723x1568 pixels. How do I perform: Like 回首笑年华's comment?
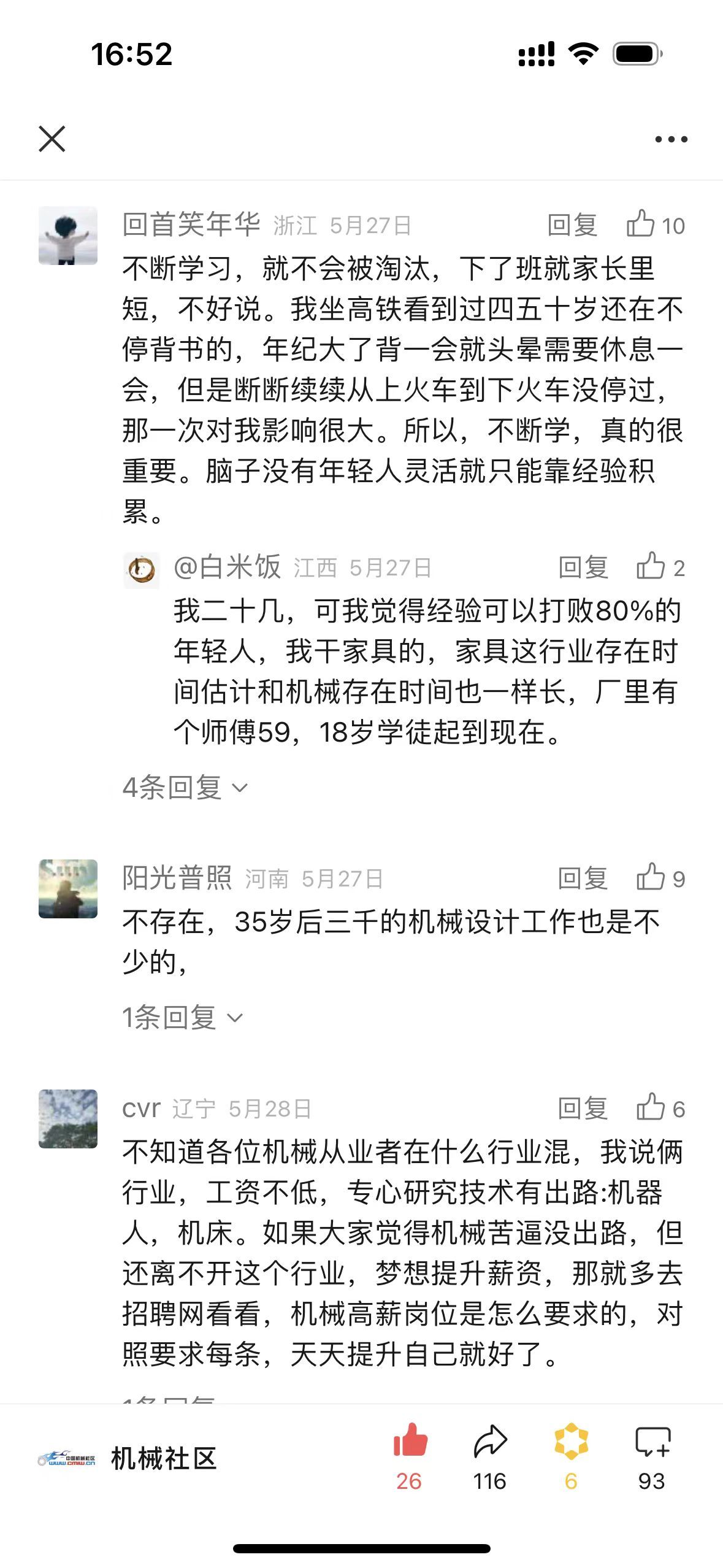(641, 224)
